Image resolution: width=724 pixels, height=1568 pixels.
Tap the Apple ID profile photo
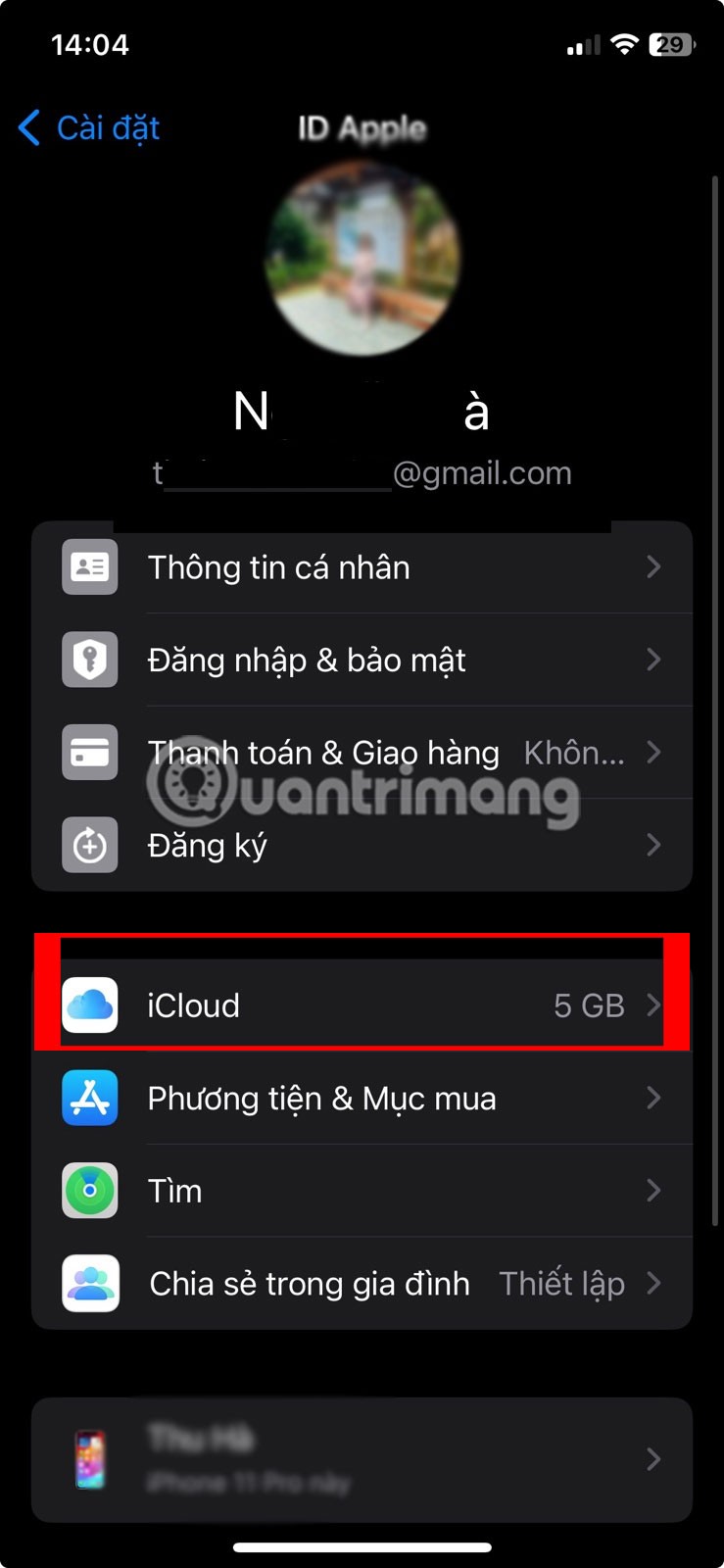[x=362, y=260]
